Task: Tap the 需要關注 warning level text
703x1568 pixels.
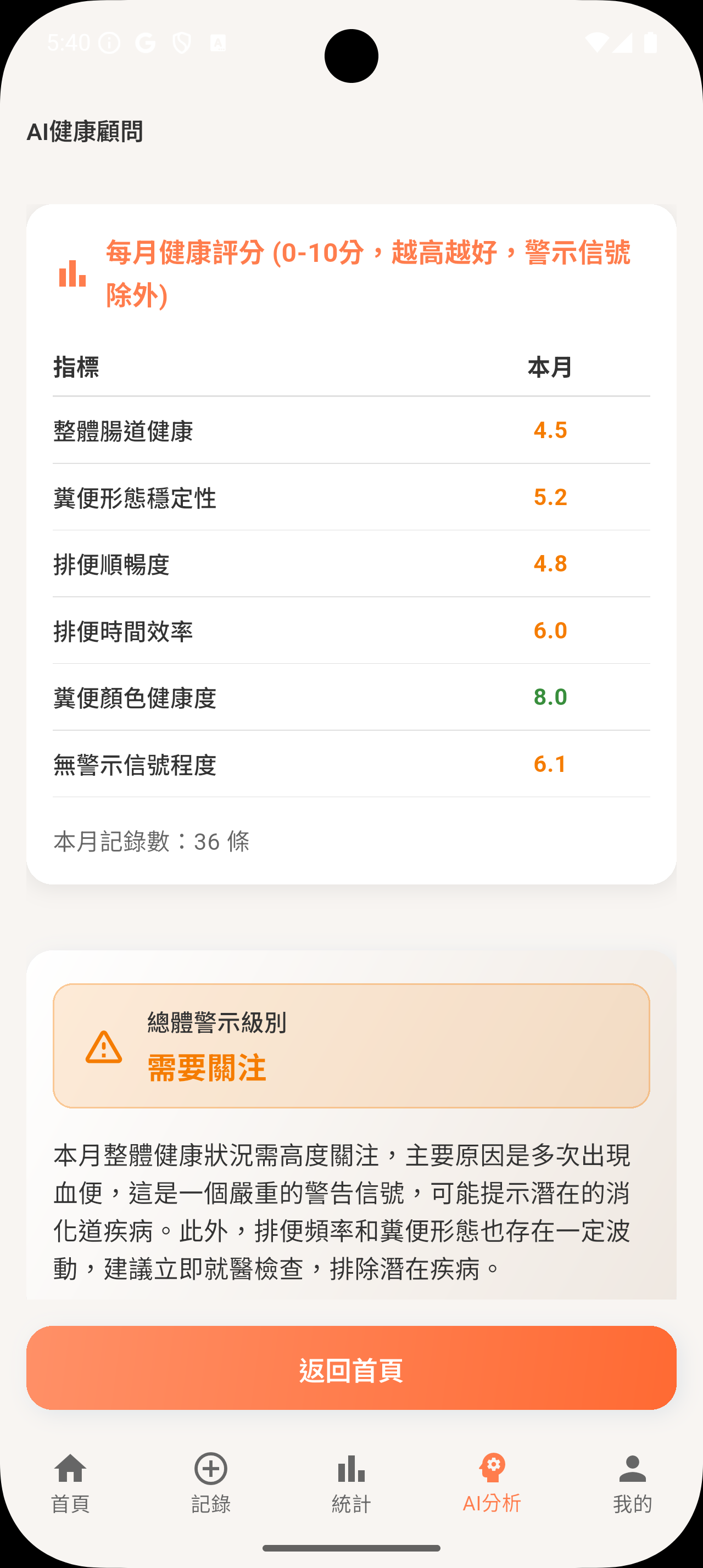Action: [x=207, y=1068]
